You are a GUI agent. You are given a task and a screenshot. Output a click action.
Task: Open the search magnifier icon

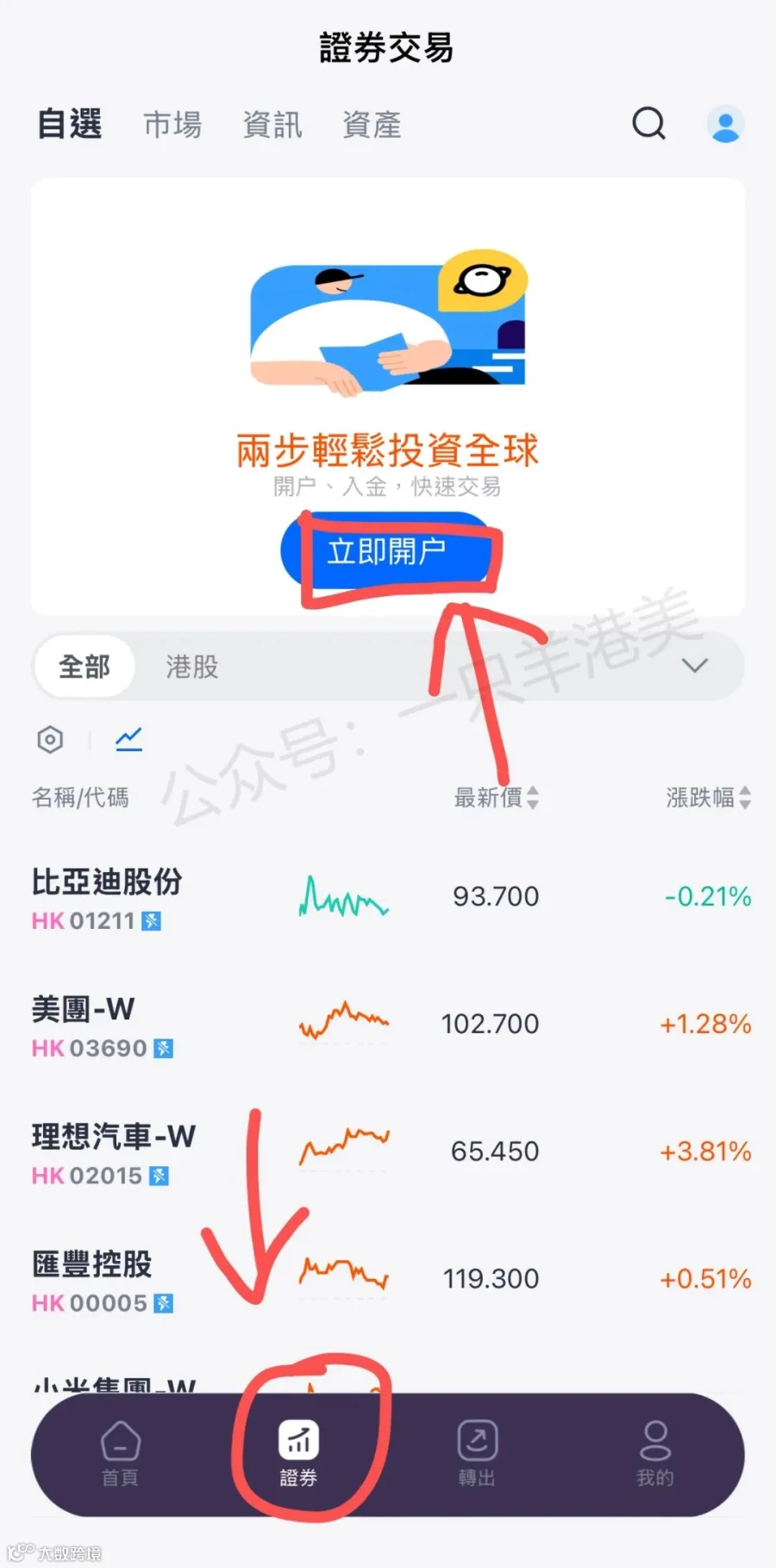(648, 123)
